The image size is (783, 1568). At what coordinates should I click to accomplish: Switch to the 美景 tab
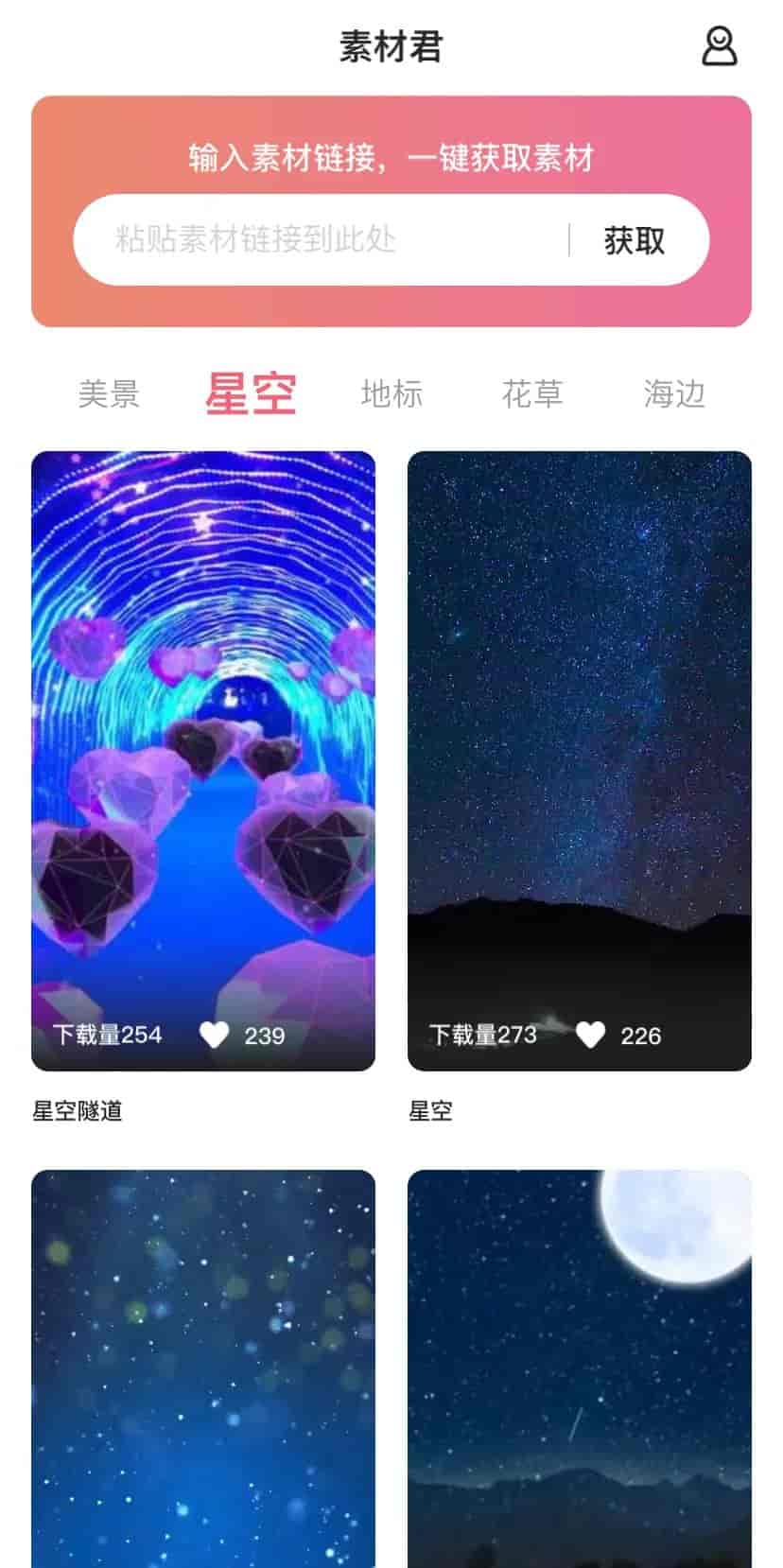click(109, 393)
